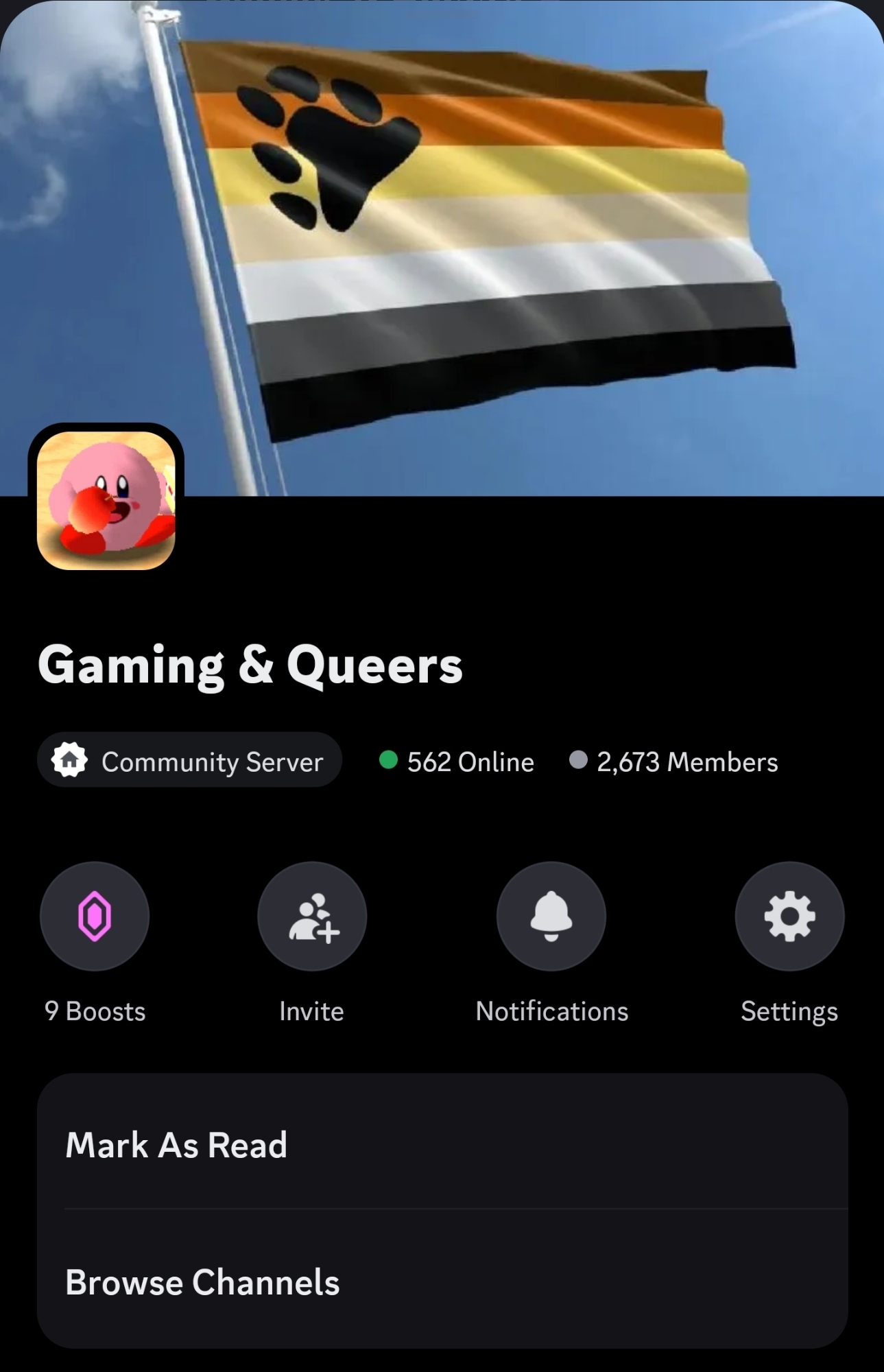Open the Notifications bell settings

pos(551,916)
